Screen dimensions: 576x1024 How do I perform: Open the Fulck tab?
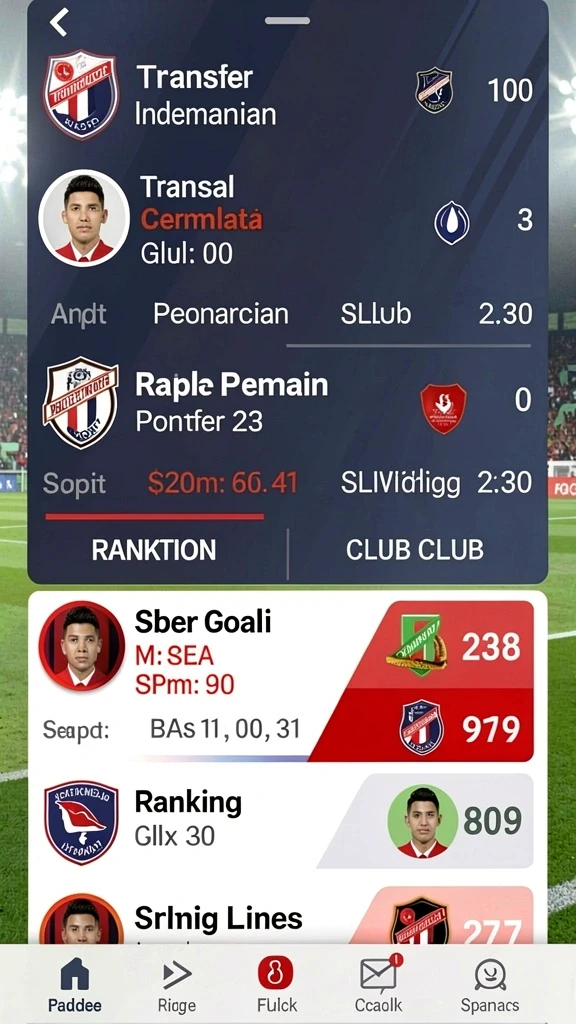point(276,985)
